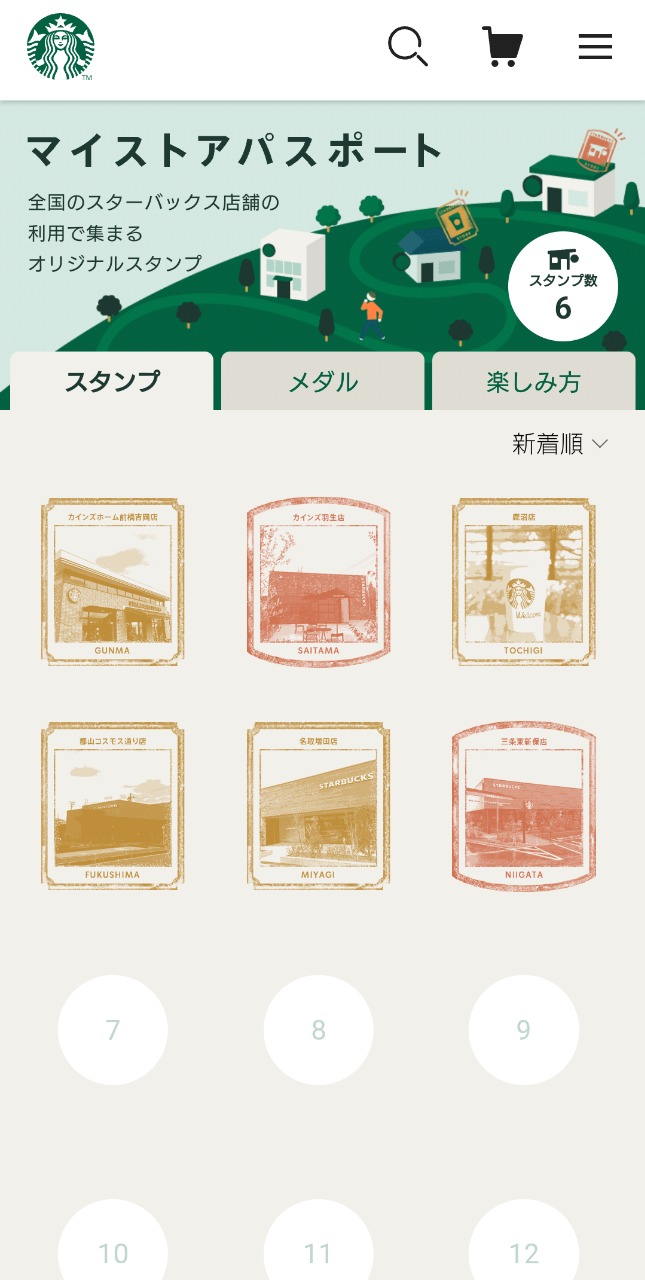The height and width of the screenshot is (1280, 645).
Task: Open the shopping cart
Action: click(502, 47)
